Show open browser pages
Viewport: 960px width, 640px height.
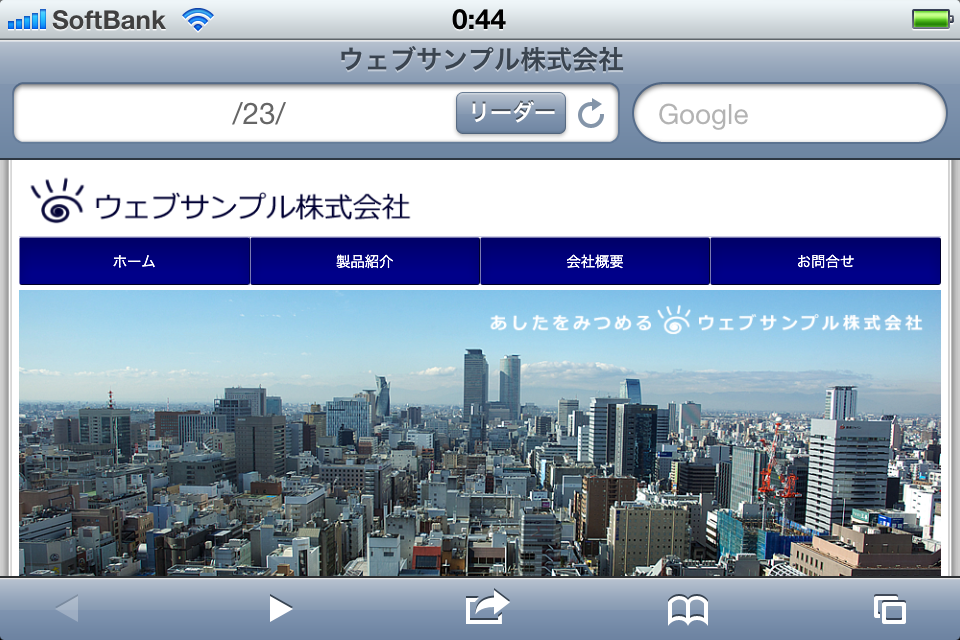[889, 608]
